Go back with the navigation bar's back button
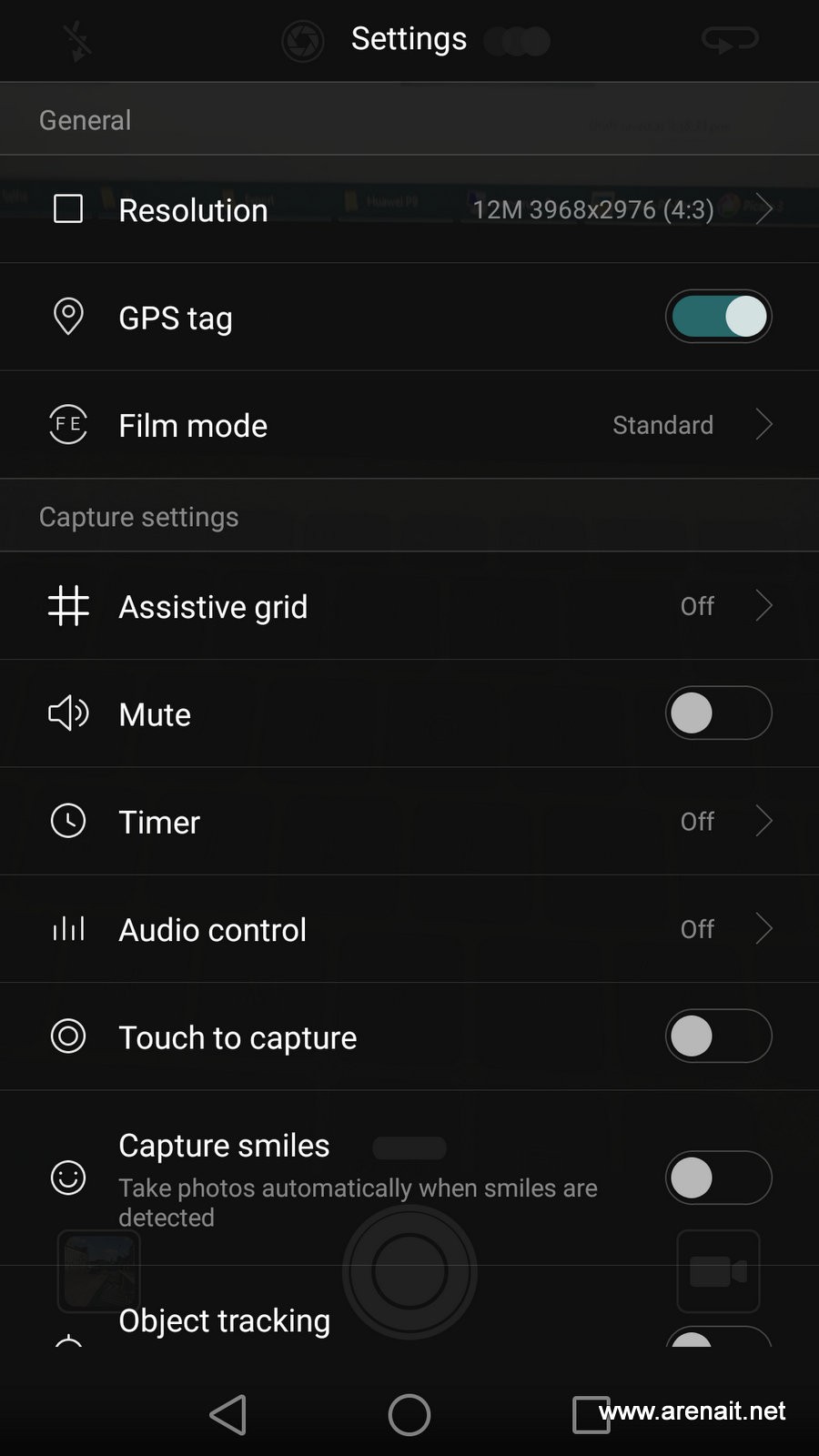 (228, 1415)
